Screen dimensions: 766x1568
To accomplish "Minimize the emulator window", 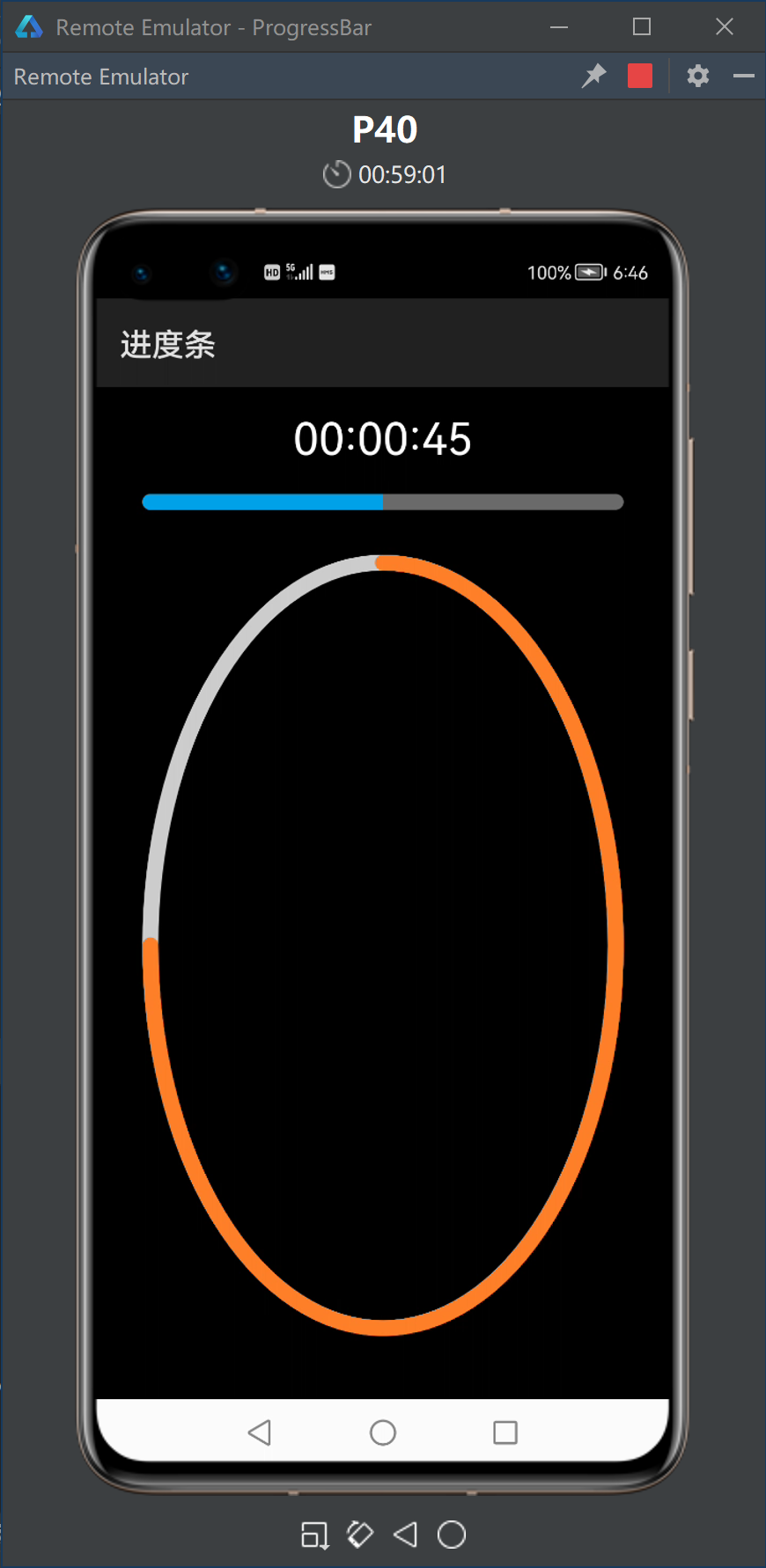I will 559,27.
